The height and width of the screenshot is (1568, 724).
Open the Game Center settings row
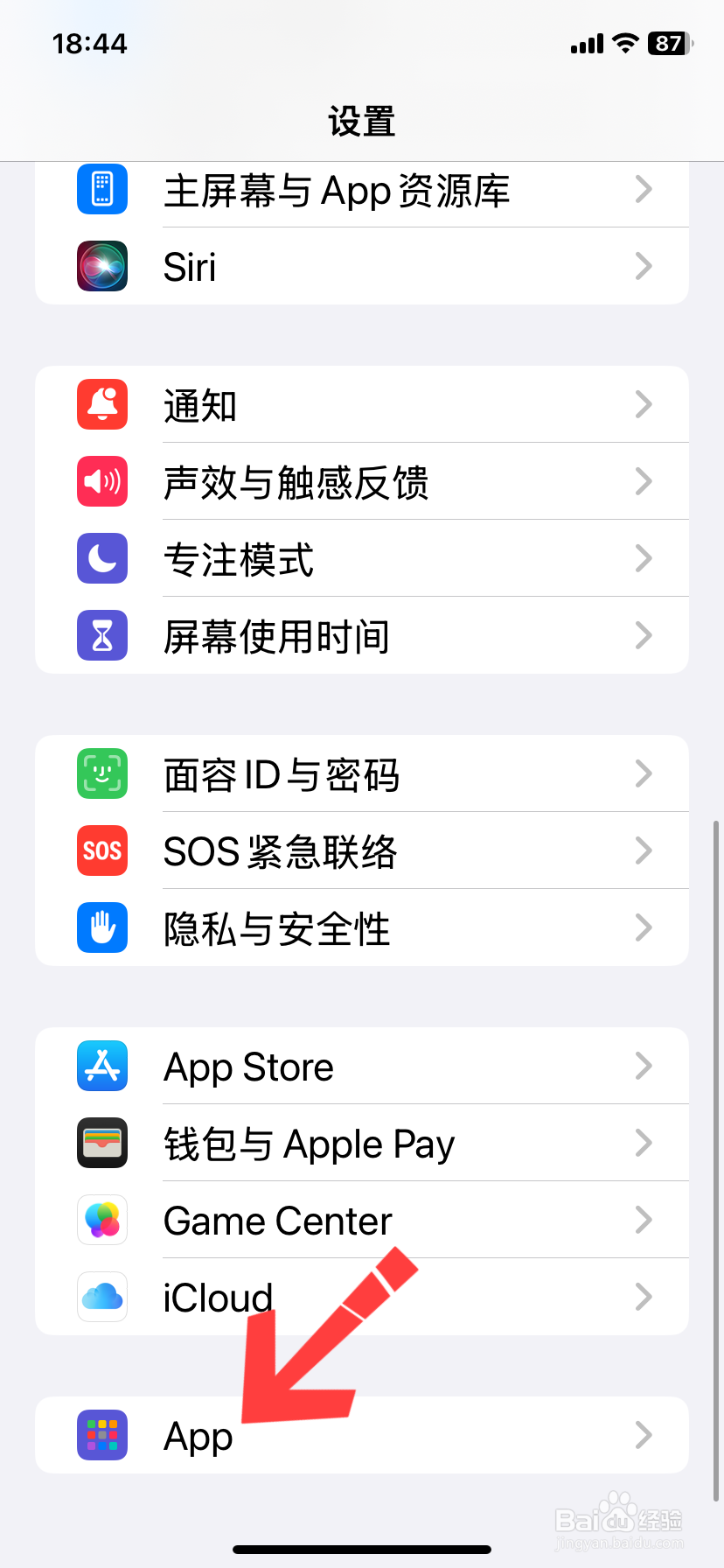[x=362, y=1220]
